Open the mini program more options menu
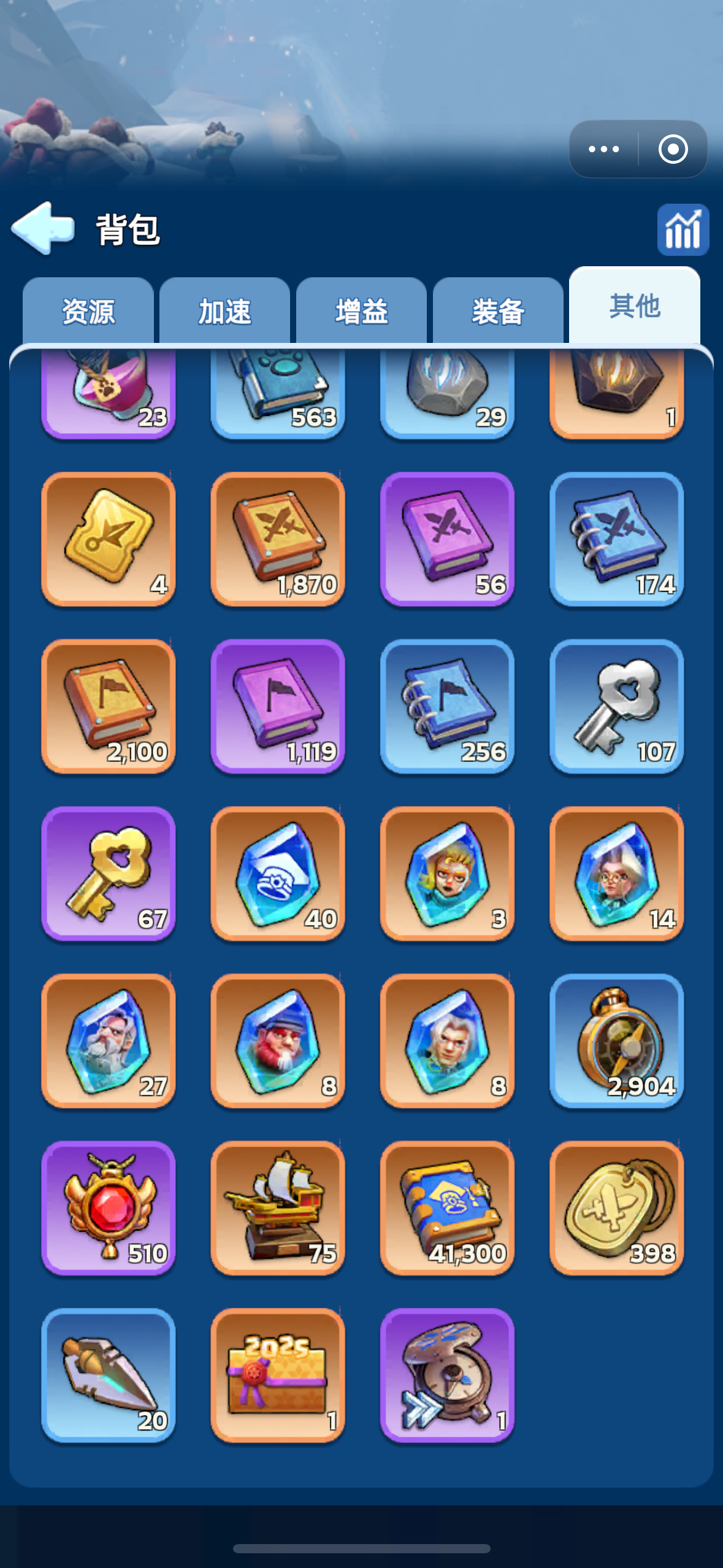 pos(603,149)
